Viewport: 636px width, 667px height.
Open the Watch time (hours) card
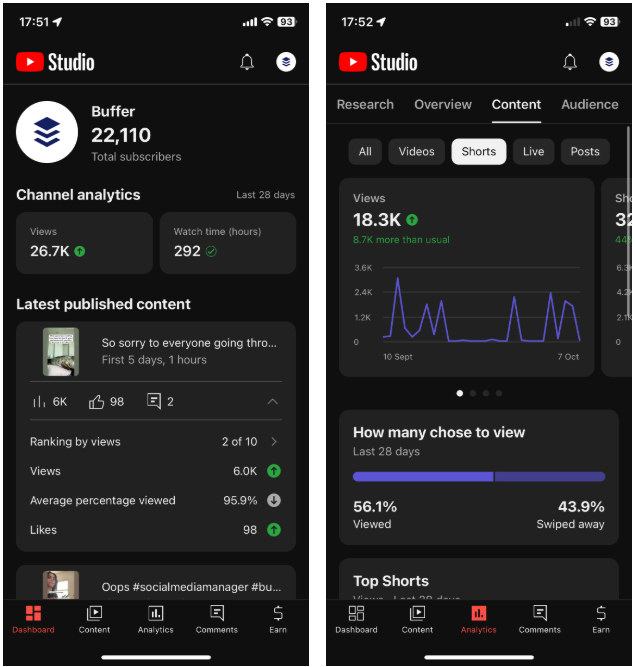(x=227, y=242)
